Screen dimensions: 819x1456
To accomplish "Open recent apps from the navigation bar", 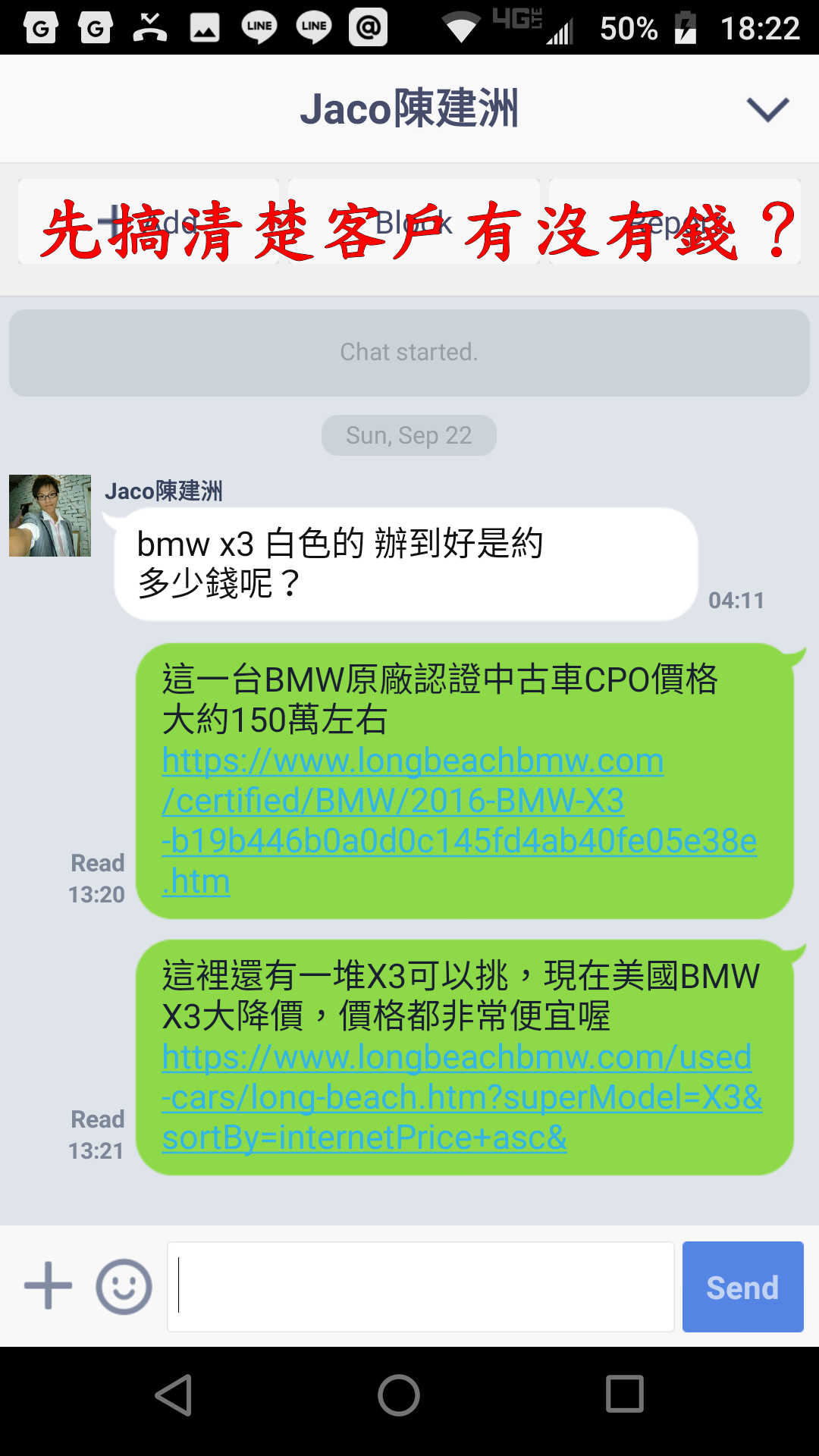I will coord(625,1394).
